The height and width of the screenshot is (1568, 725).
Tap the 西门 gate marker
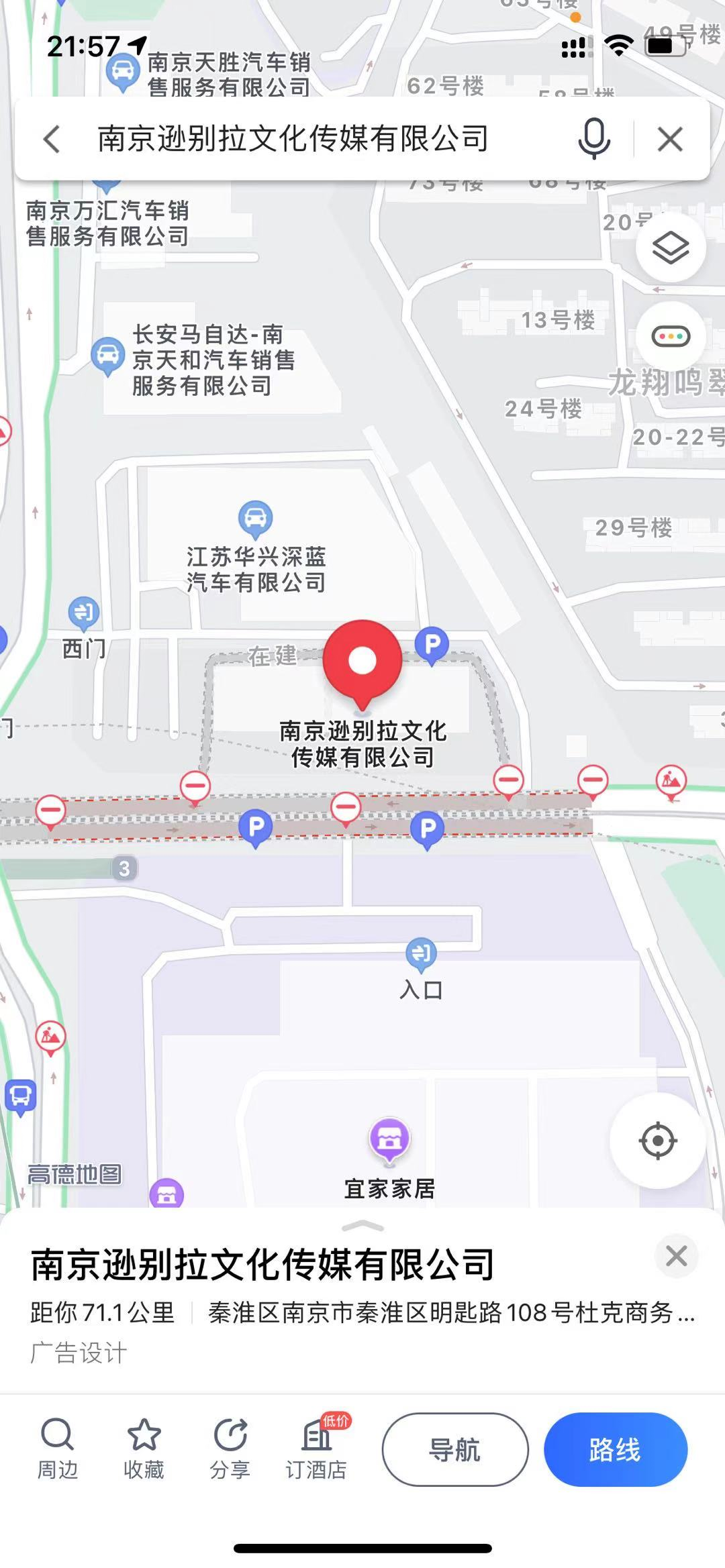tap(84, 613)
